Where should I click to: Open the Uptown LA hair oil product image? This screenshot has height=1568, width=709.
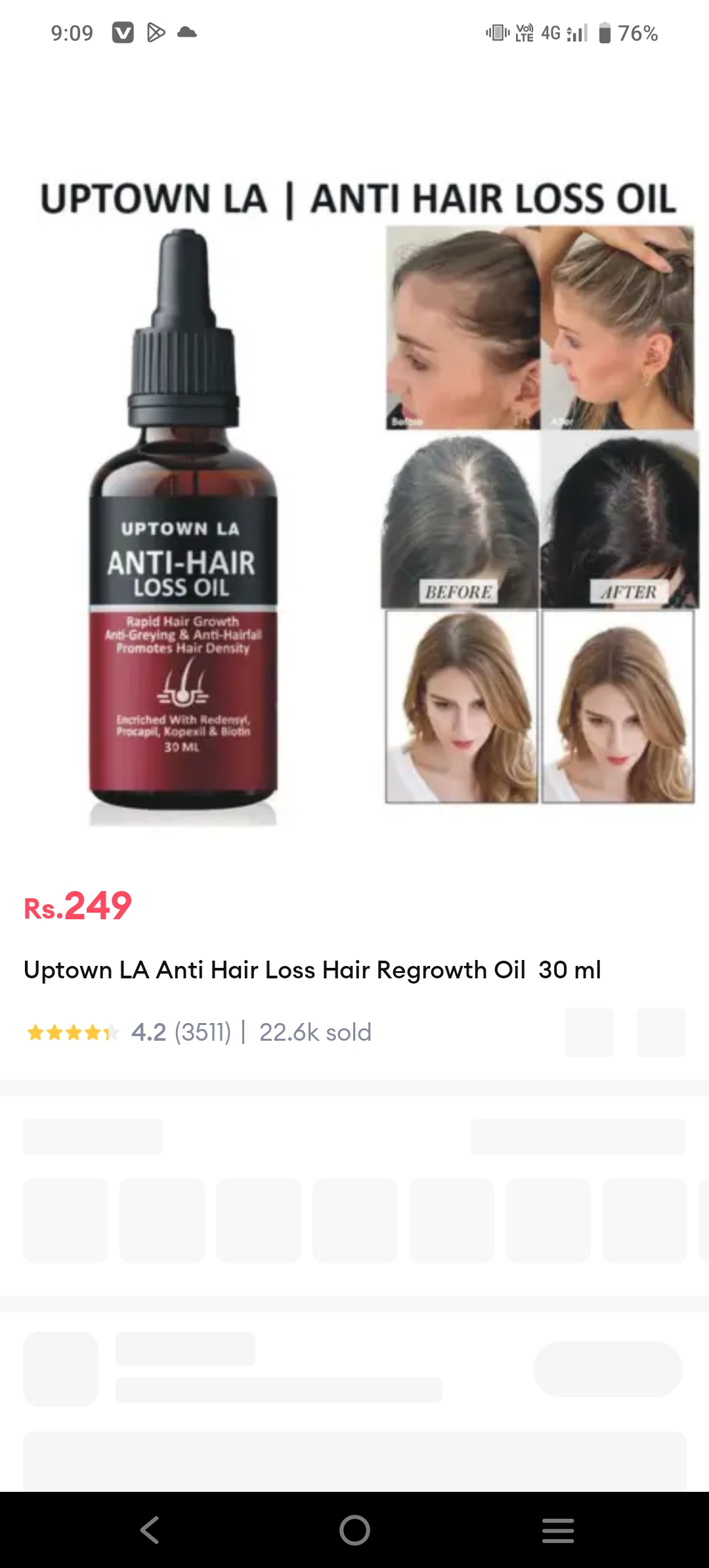(x=354, y=499)
